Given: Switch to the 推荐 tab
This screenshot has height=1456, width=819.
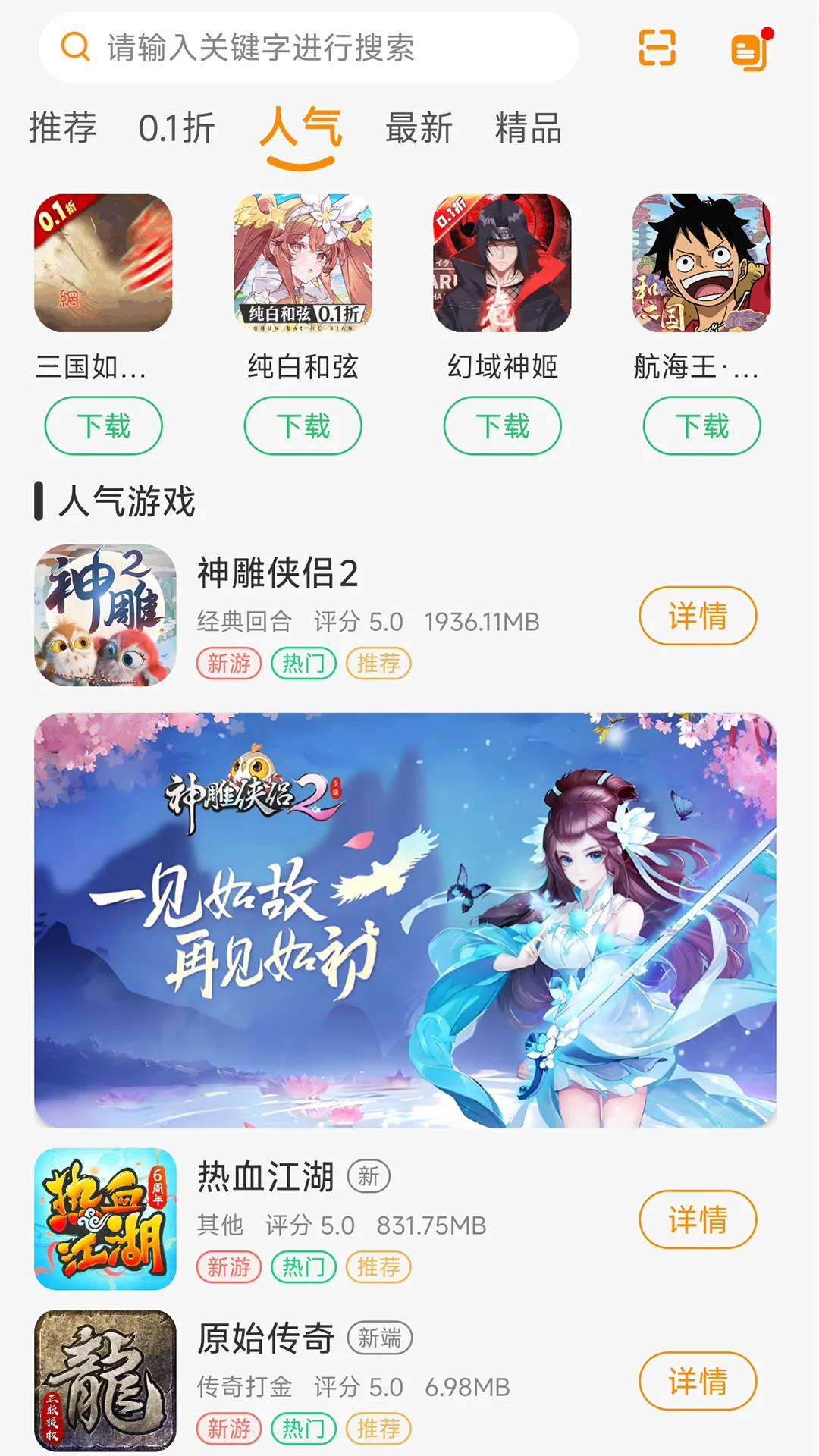Looking at the screenshot, I should click(x=62, y=129).
